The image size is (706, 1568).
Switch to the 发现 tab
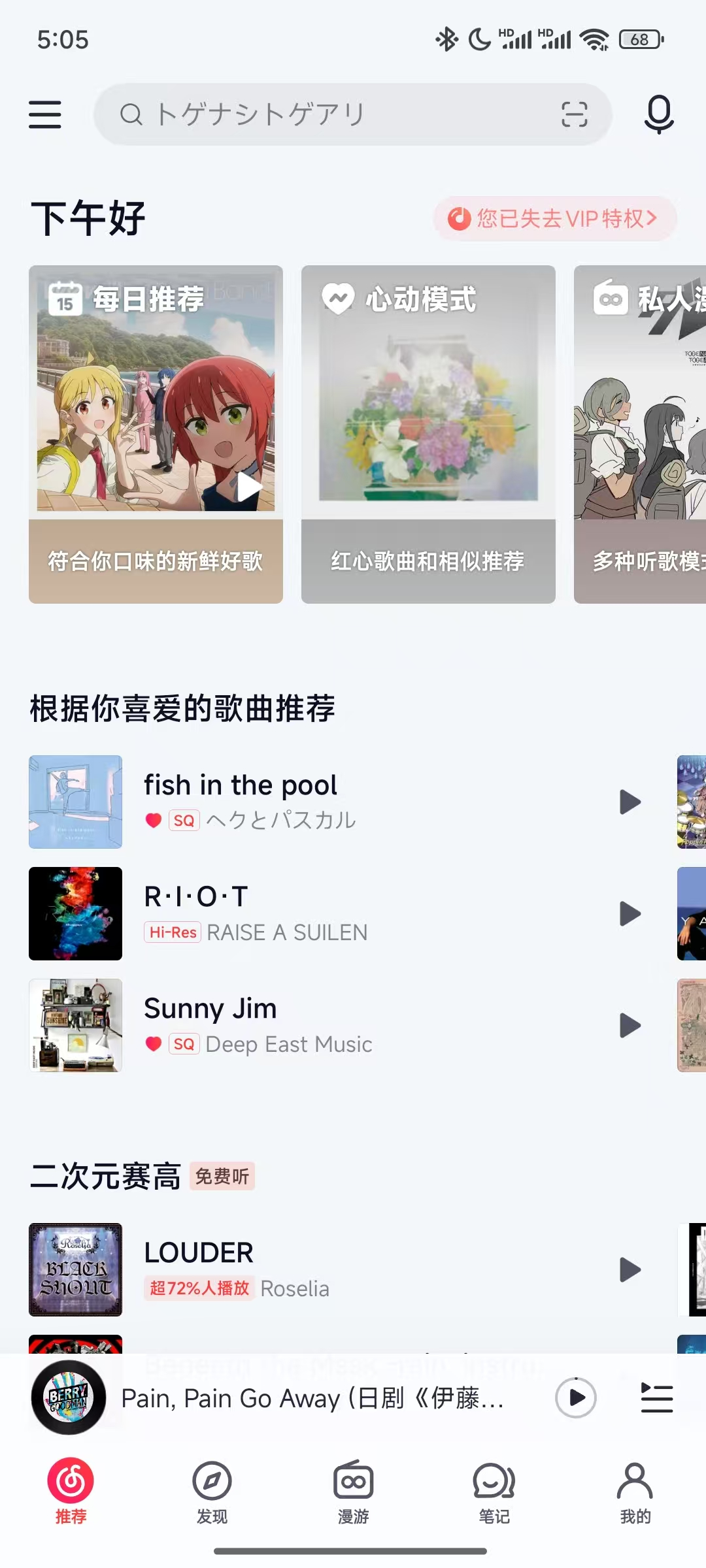tap(212, 1493)
